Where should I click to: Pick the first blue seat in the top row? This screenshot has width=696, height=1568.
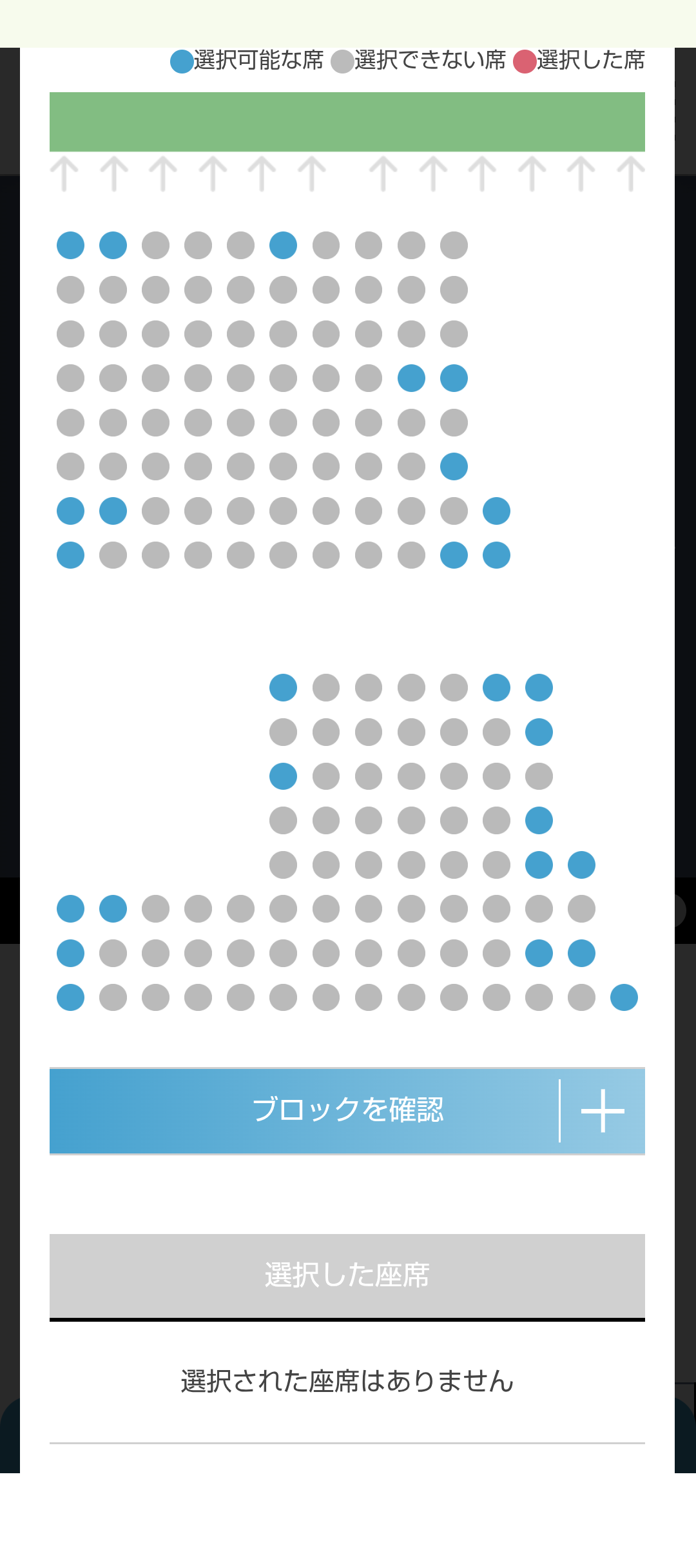point(70,245)
